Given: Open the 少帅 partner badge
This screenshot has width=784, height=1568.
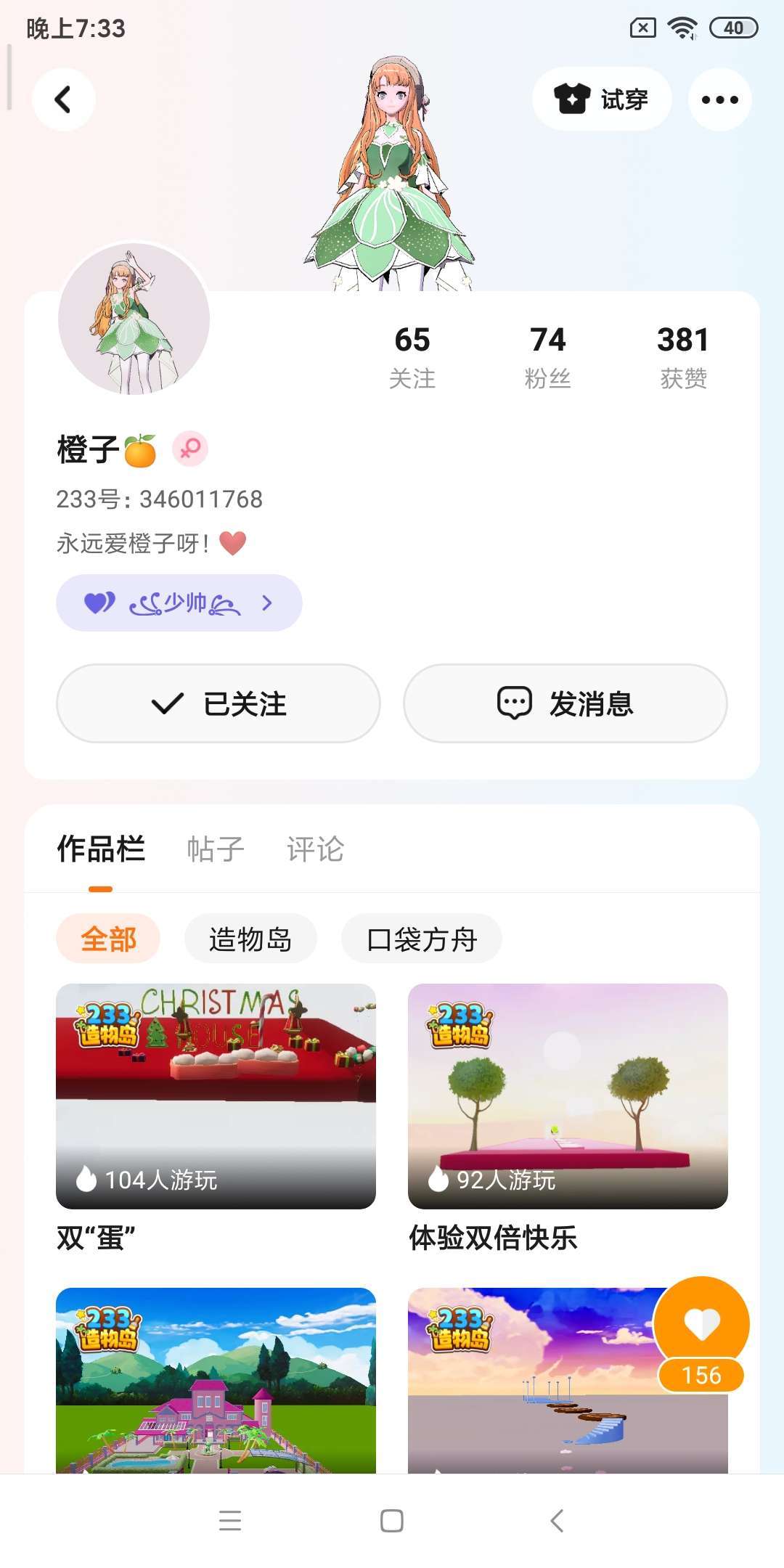Looking at the screenshot, I should coord(179,603).
